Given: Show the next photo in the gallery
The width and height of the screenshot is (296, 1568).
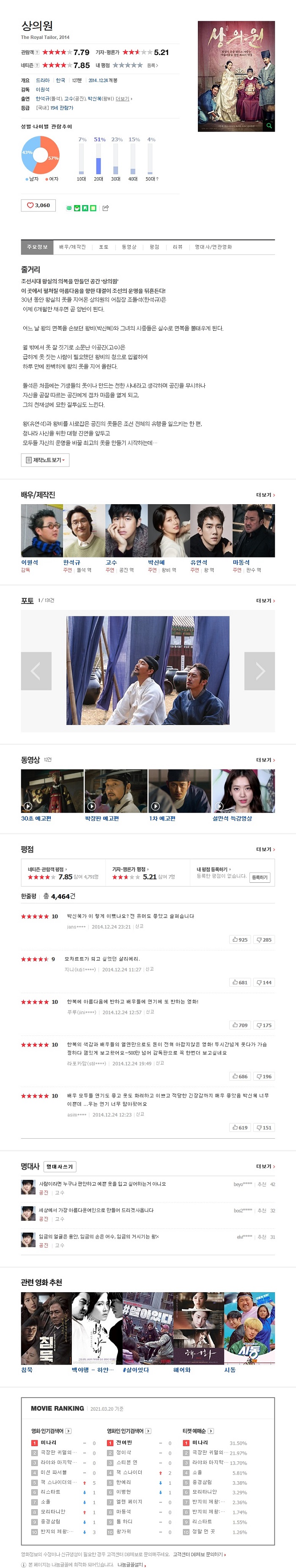Looking at the screenshot, I should click(260, 671).
